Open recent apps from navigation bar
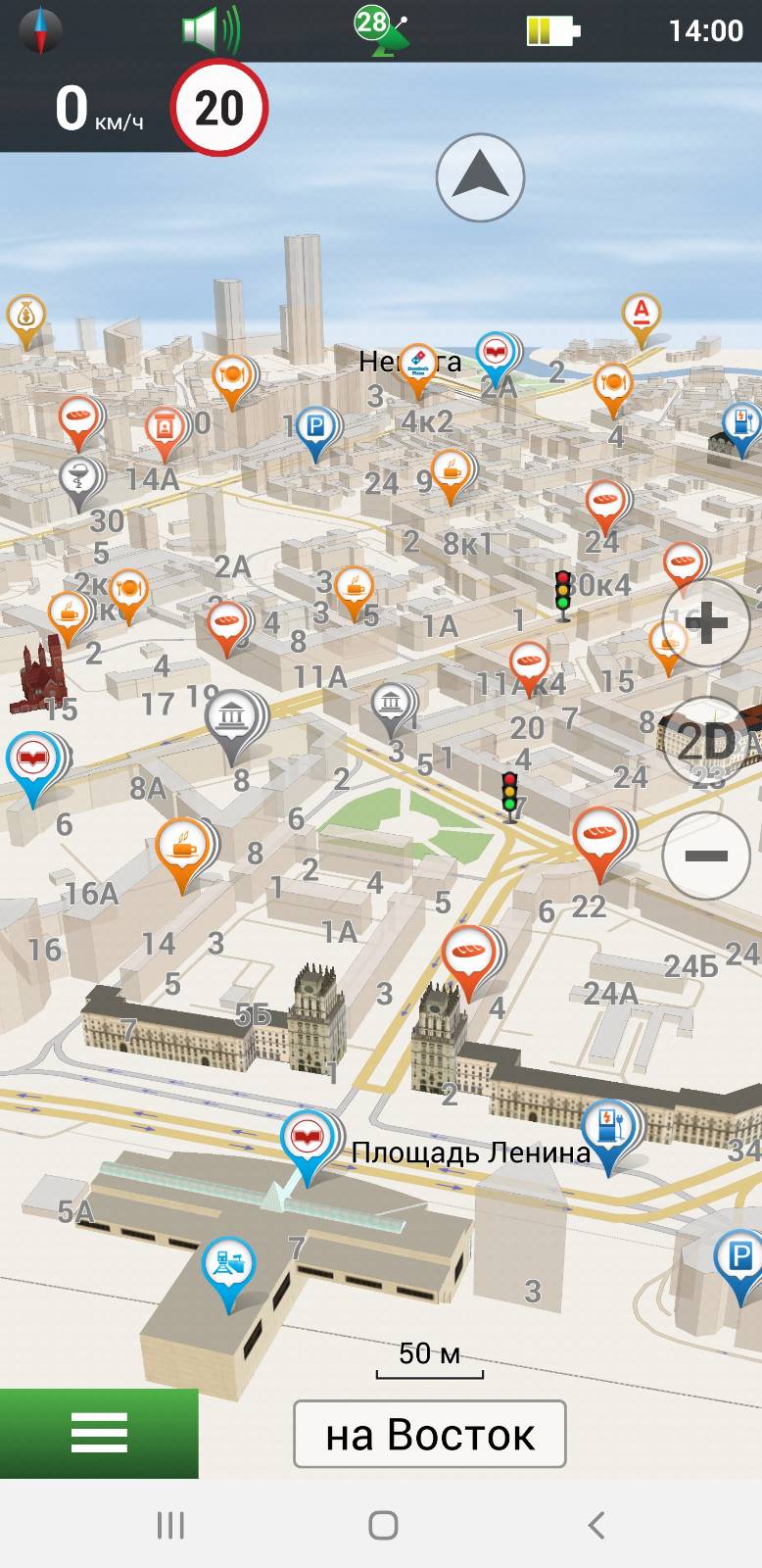The width and height of the screenshot is (762, 1568). tap(170, 1525)
